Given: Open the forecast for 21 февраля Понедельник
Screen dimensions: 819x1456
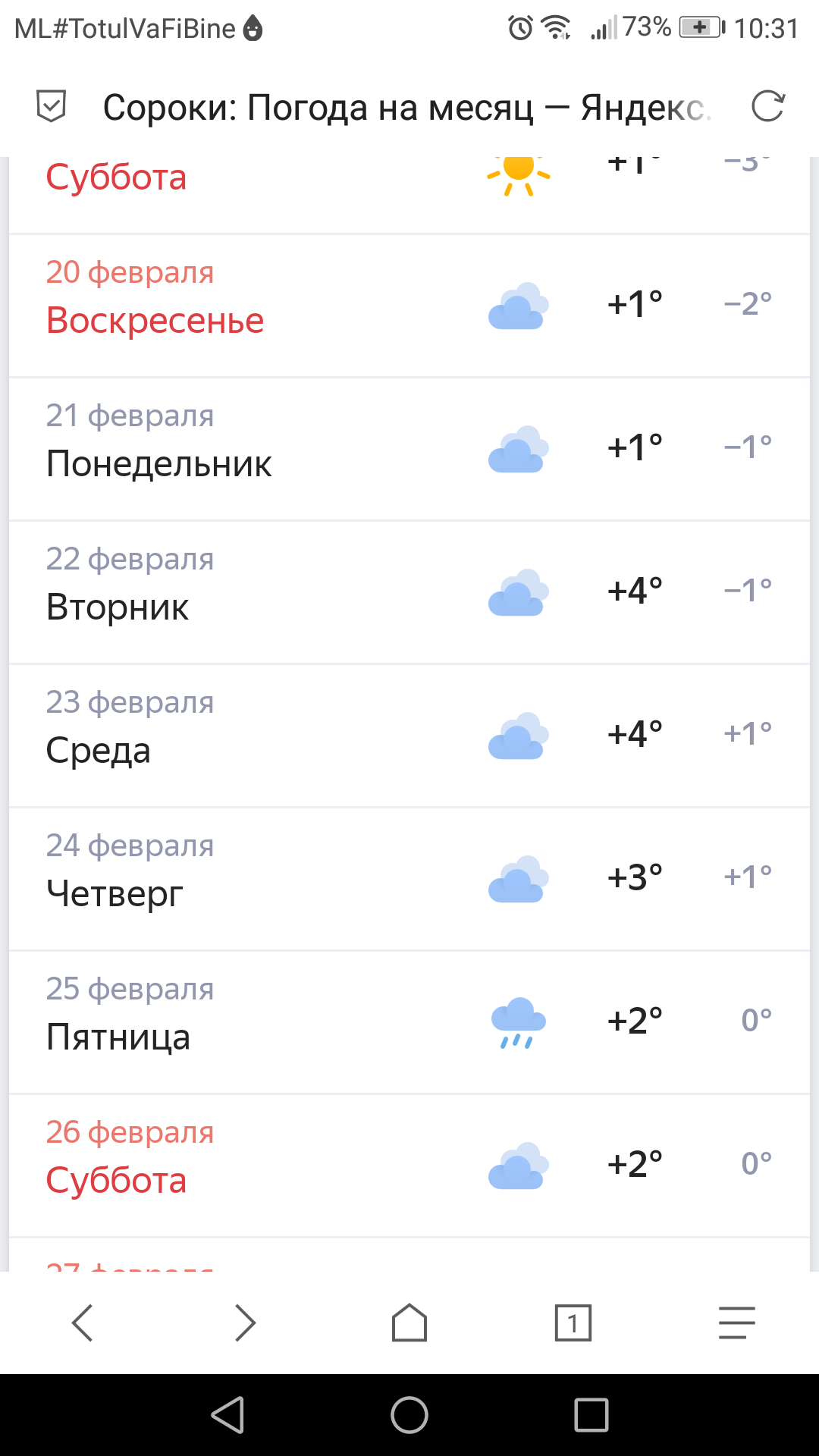Looking at the screenshot, I should point(409,449).
